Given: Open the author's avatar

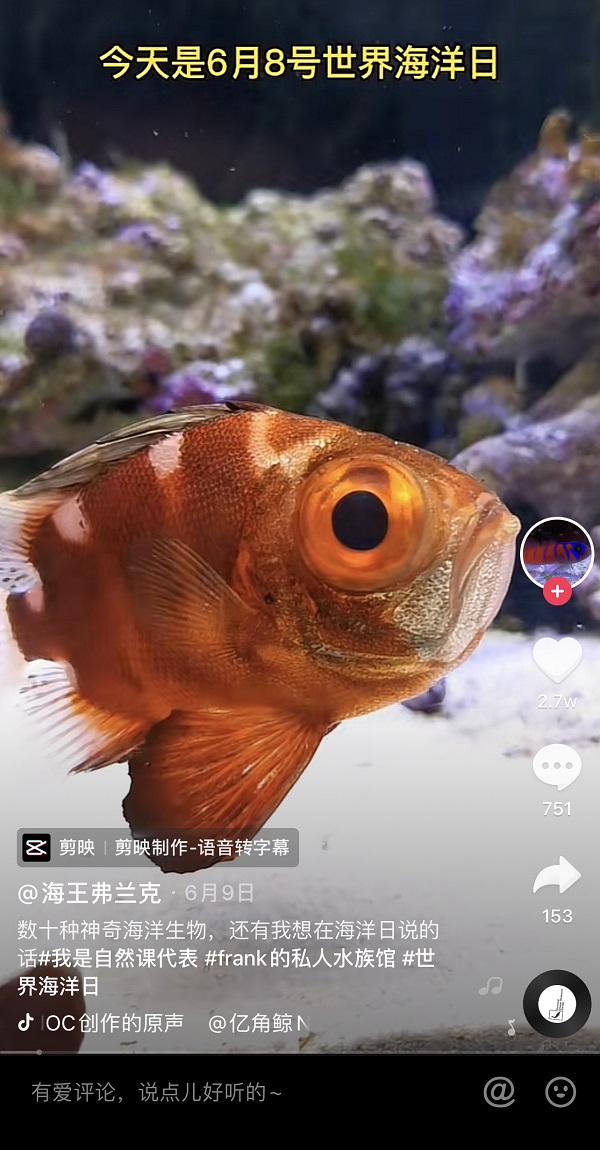Looking at the screenshot, I should click(x=557, y=553).
